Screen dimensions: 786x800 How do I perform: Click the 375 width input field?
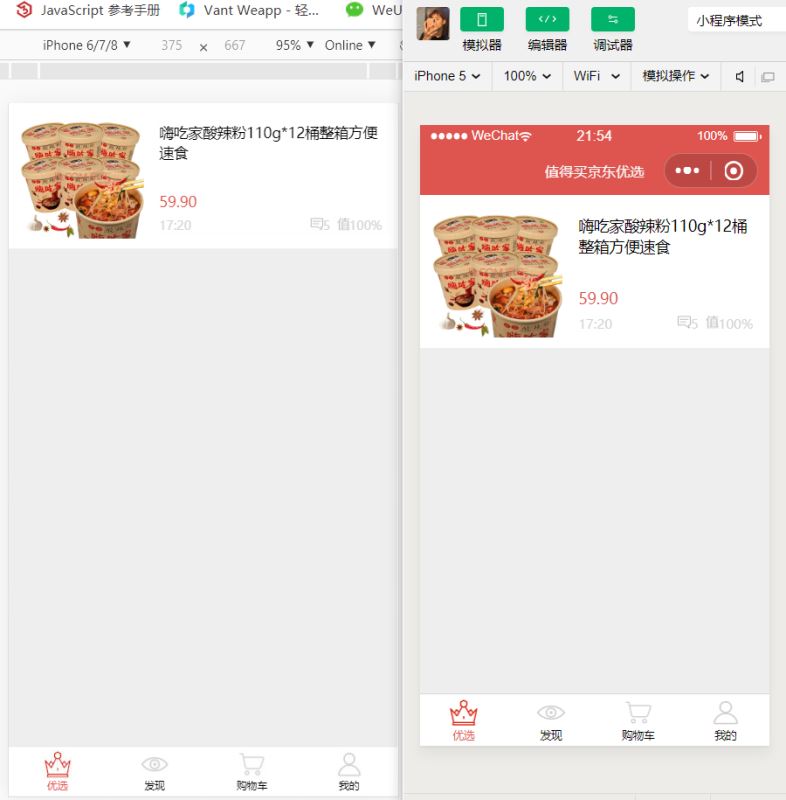[x=172, y=45]
